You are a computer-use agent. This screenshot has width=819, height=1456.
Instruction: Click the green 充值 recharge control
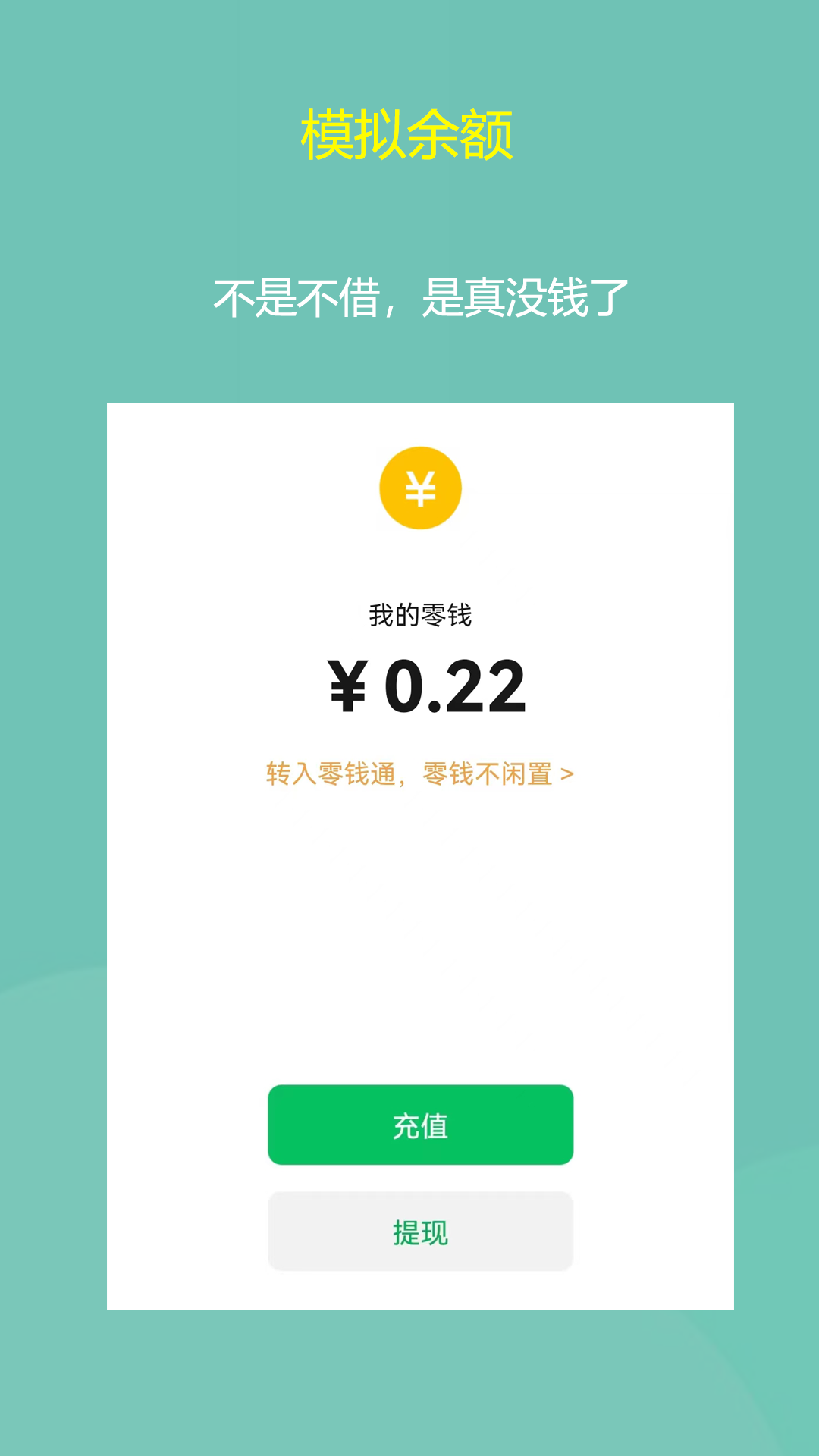pos(420,1125)
